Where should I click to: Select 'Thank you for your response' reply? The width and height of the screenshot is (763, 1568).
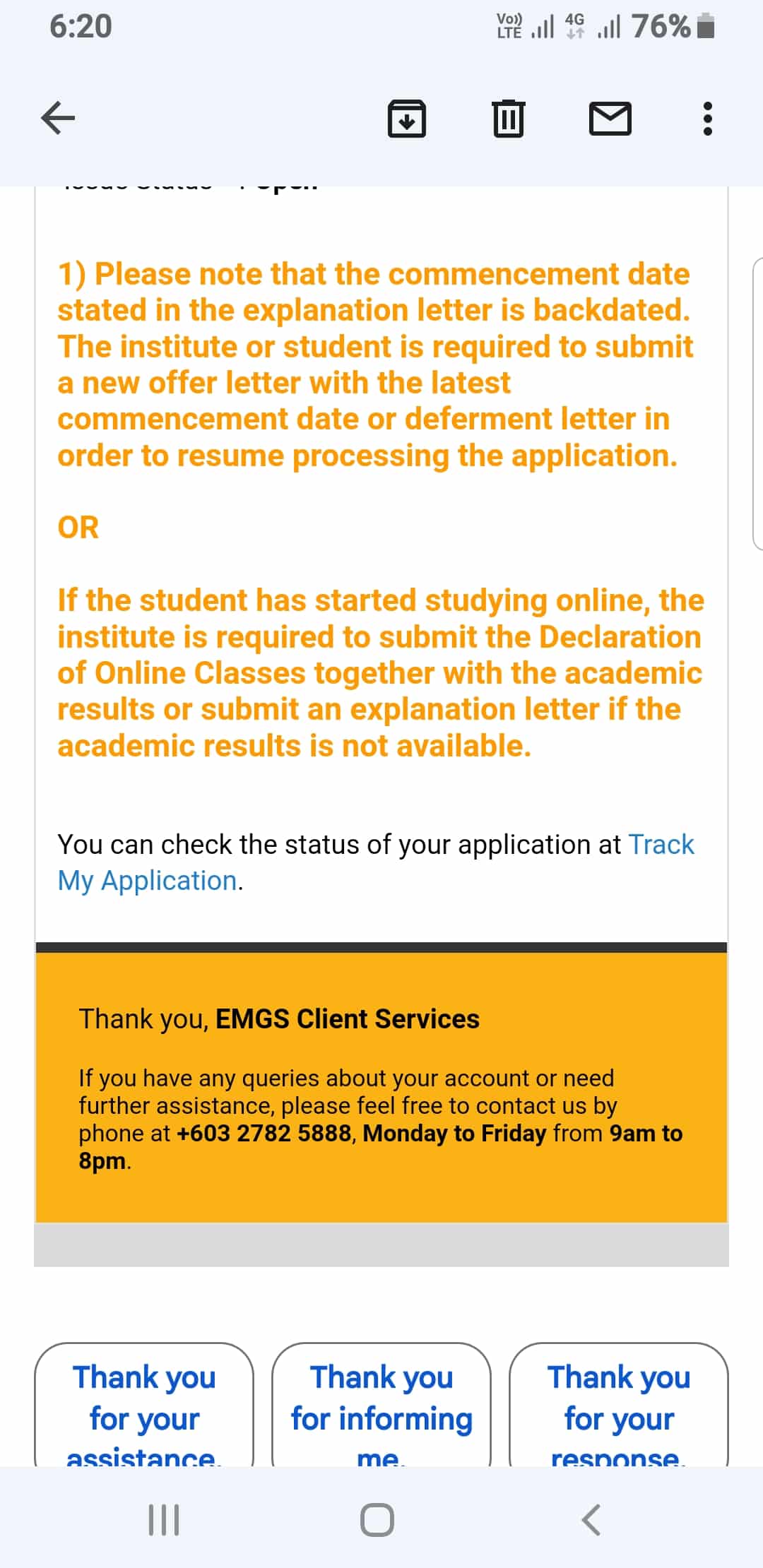(x=619, y=1406)
